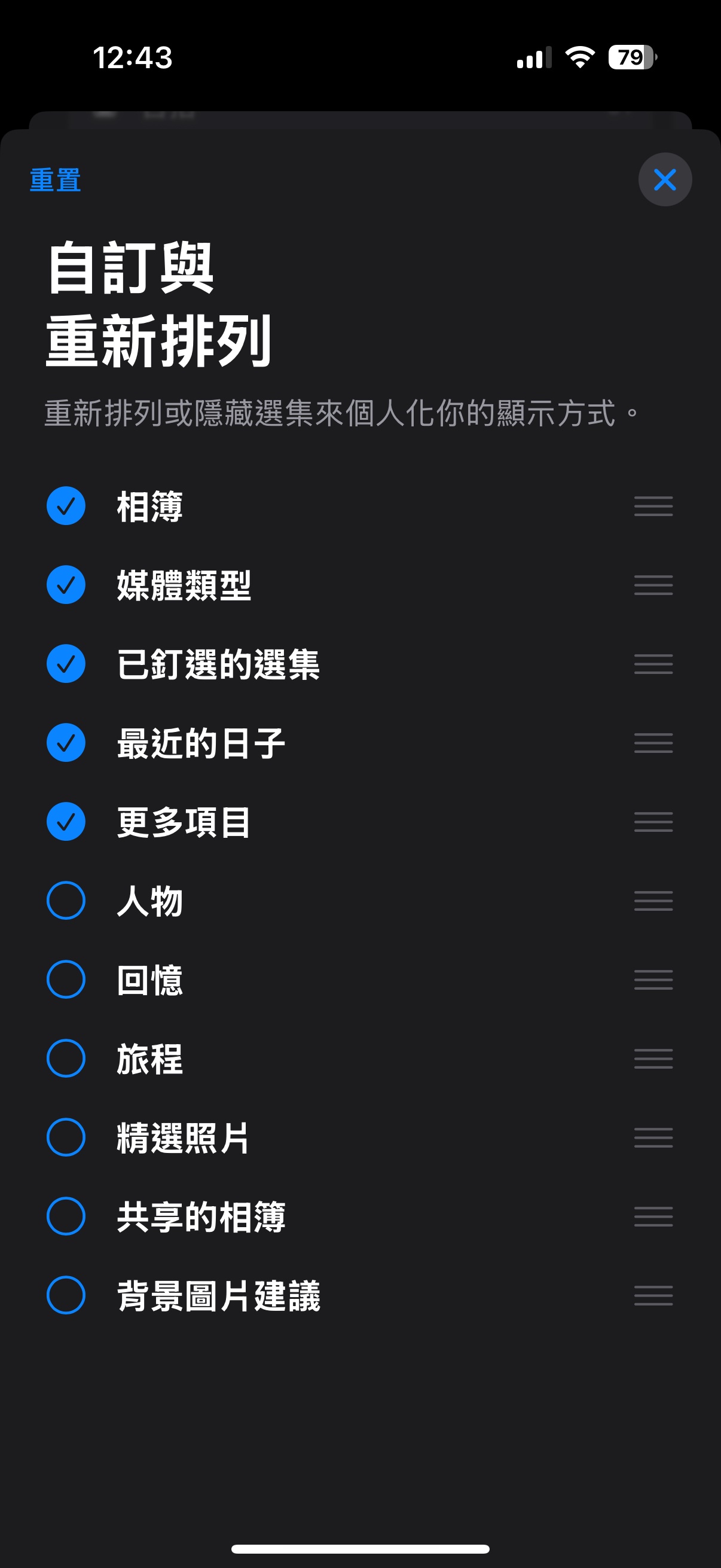
Task: Check the 回憶 collection
Action: point(66,980)
